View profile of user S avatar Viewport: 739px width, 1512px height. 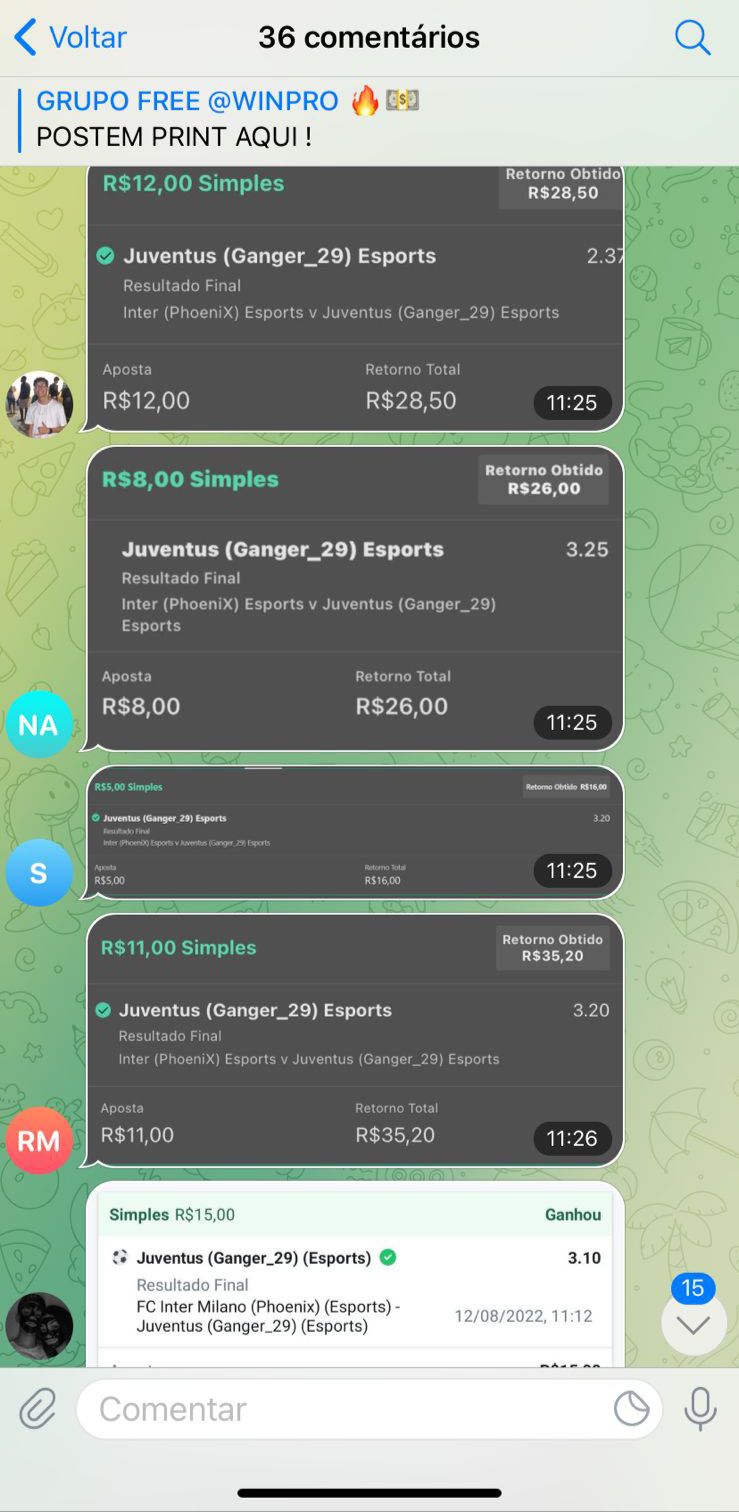39,872
